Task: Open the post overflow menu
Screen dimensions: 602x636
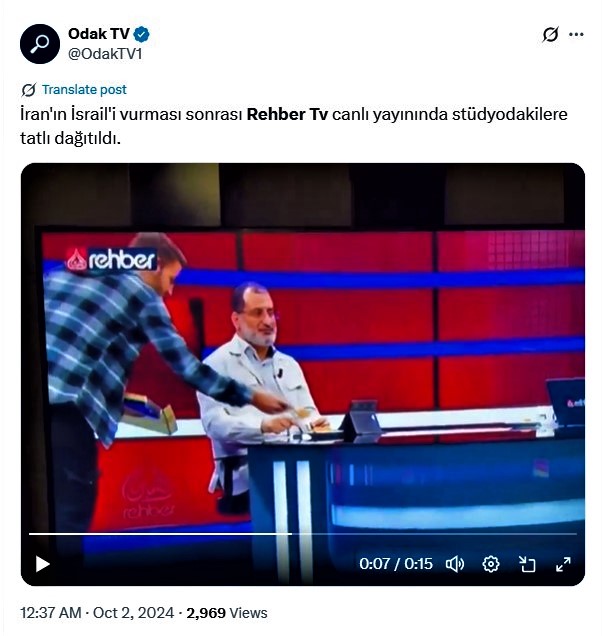Action: coord(576,34)
